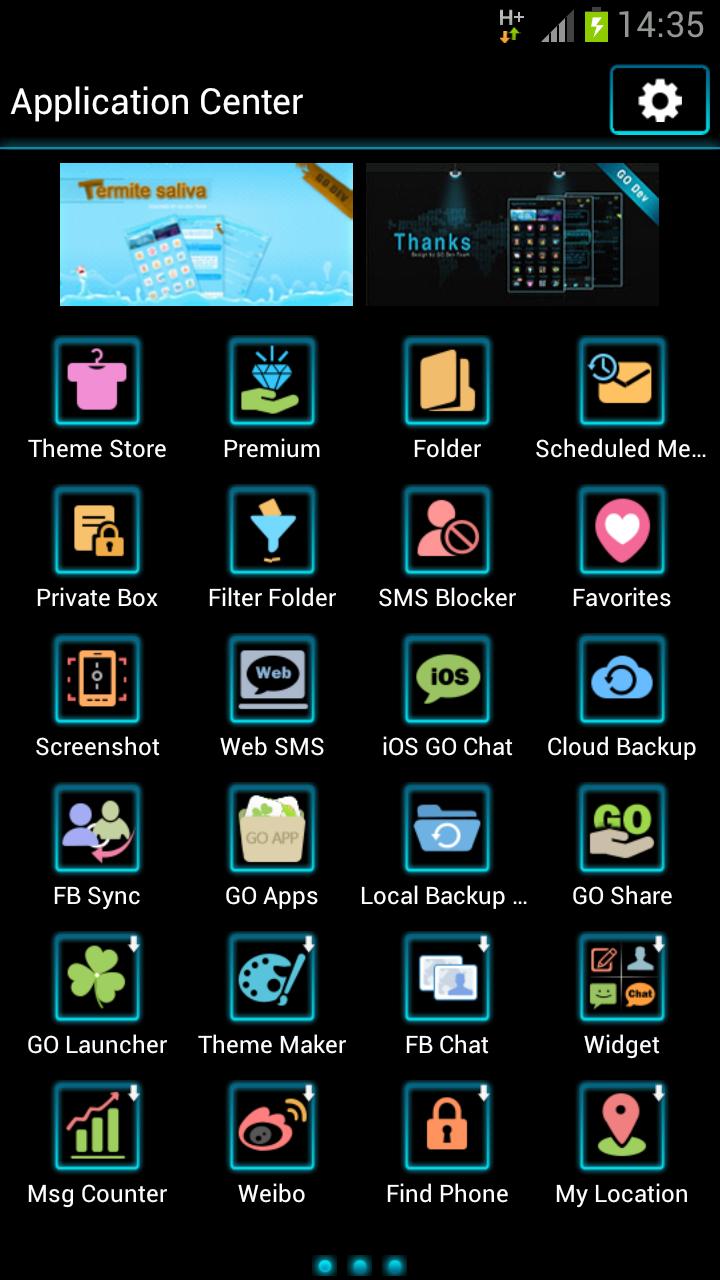Screen dimensions: 720x1280
Task: Open GO Share
Action: 621,829
